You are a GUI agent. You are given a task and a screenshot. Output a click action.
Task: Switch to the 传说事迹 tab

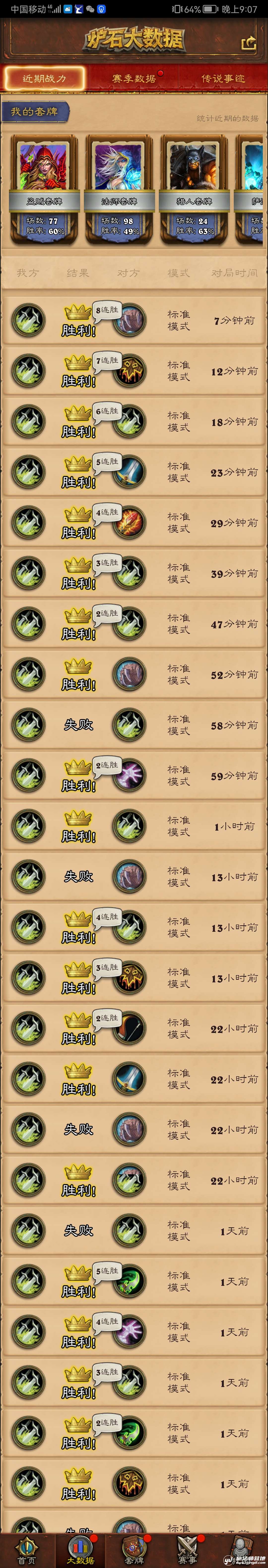[x=223, y=79]
